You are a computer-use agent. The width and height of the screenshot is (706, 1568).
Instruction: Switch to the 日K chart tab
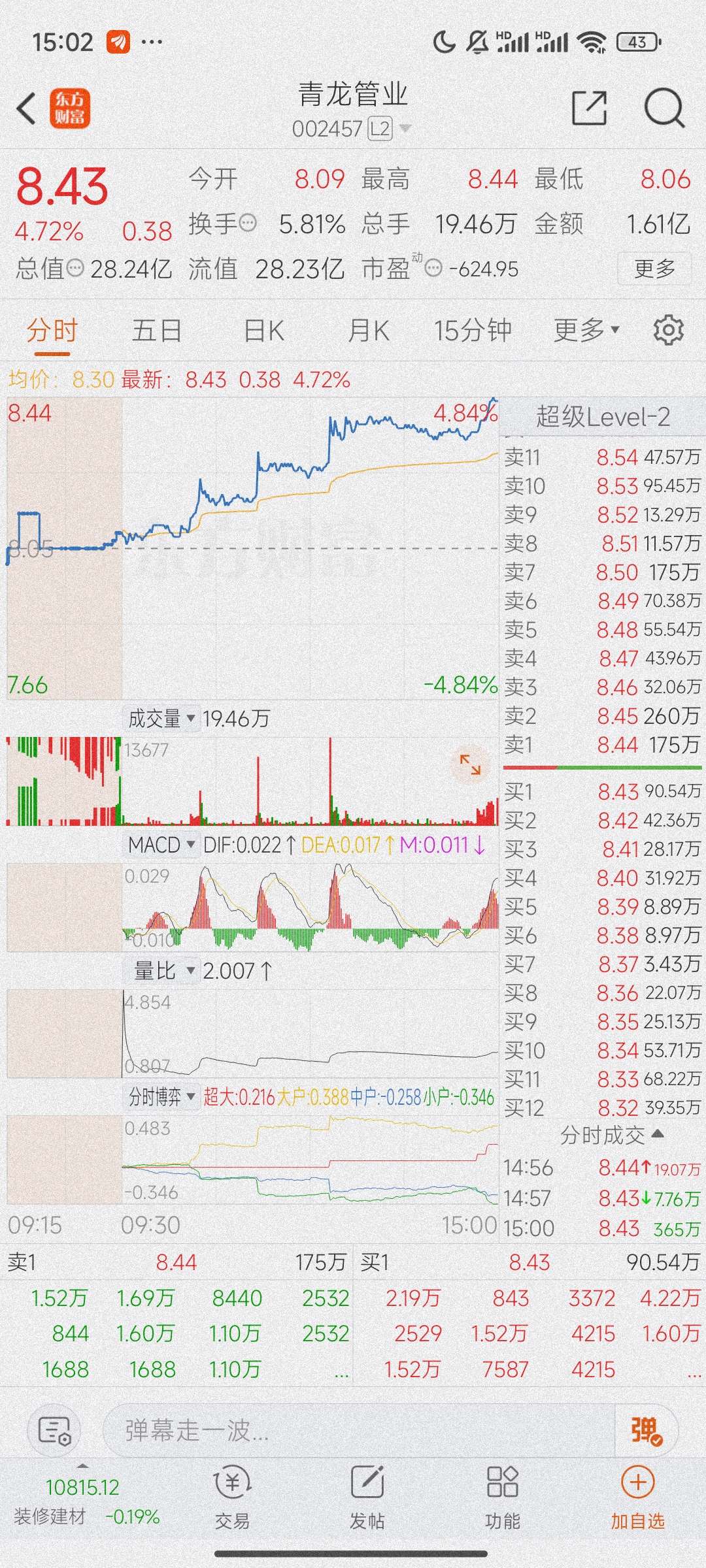[x=263, y=331]
